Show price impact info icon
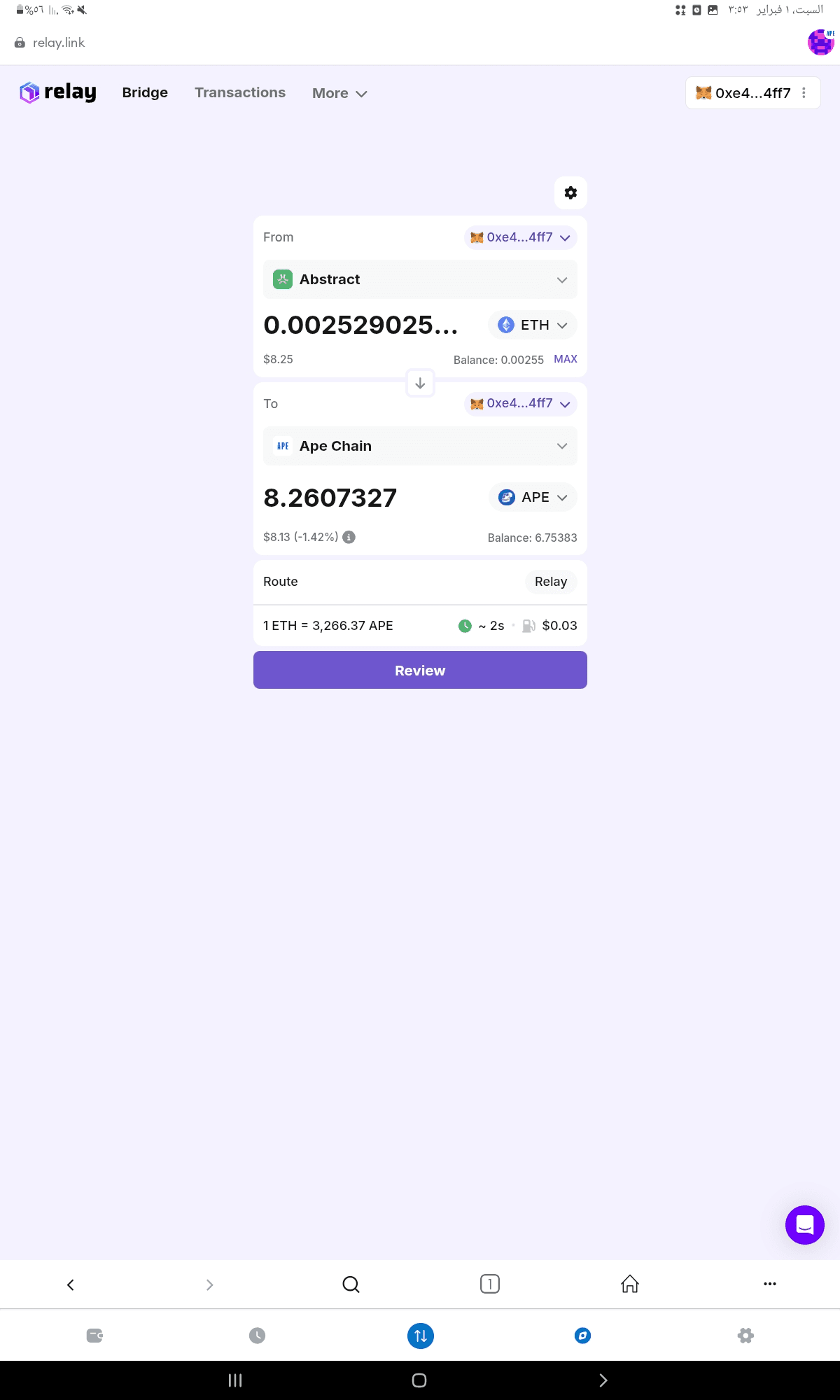This screenshot has width=840, height=1400. (x=349, y=537)
